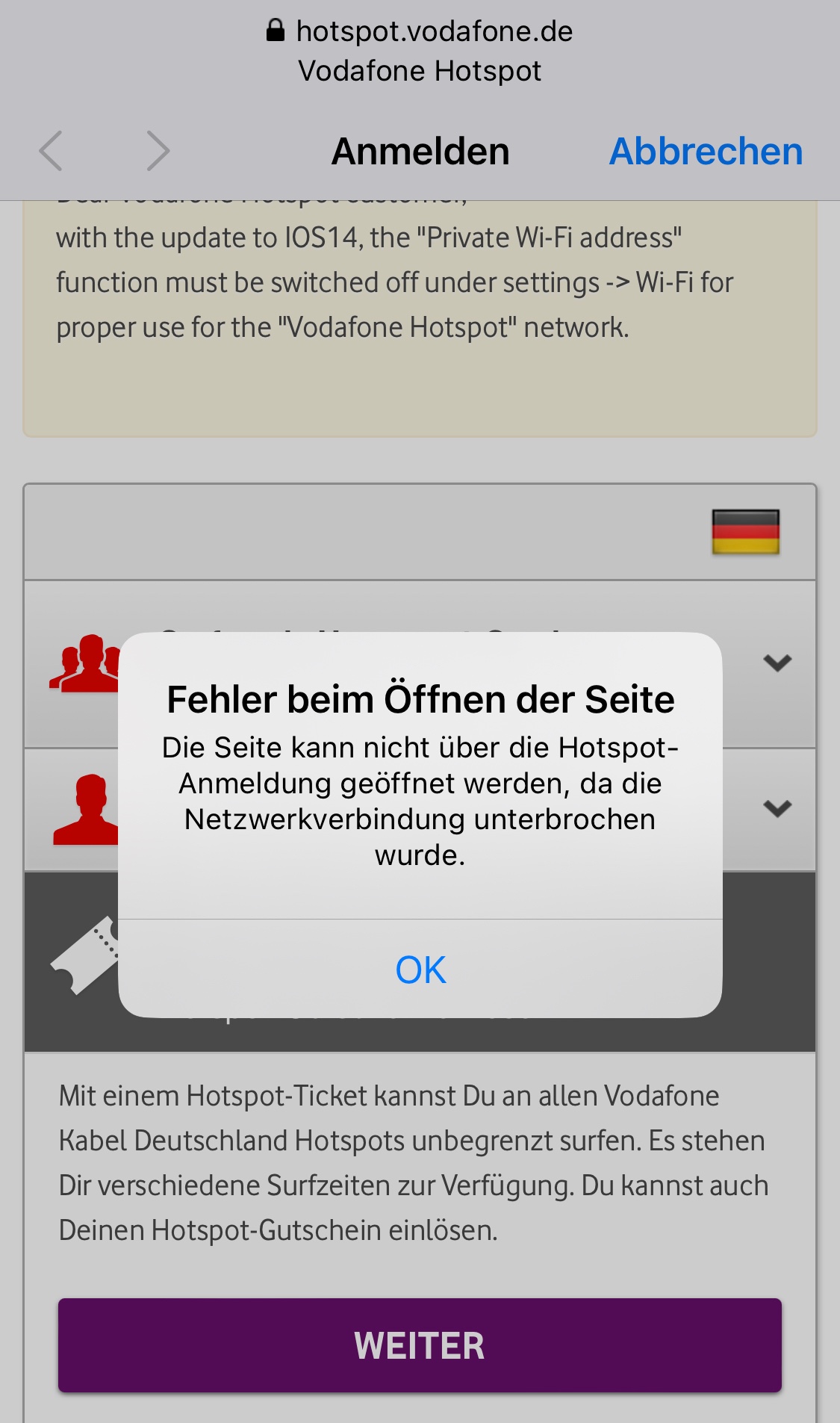
Task: Go forward to the next page
Action: click(x=158, y=152)
